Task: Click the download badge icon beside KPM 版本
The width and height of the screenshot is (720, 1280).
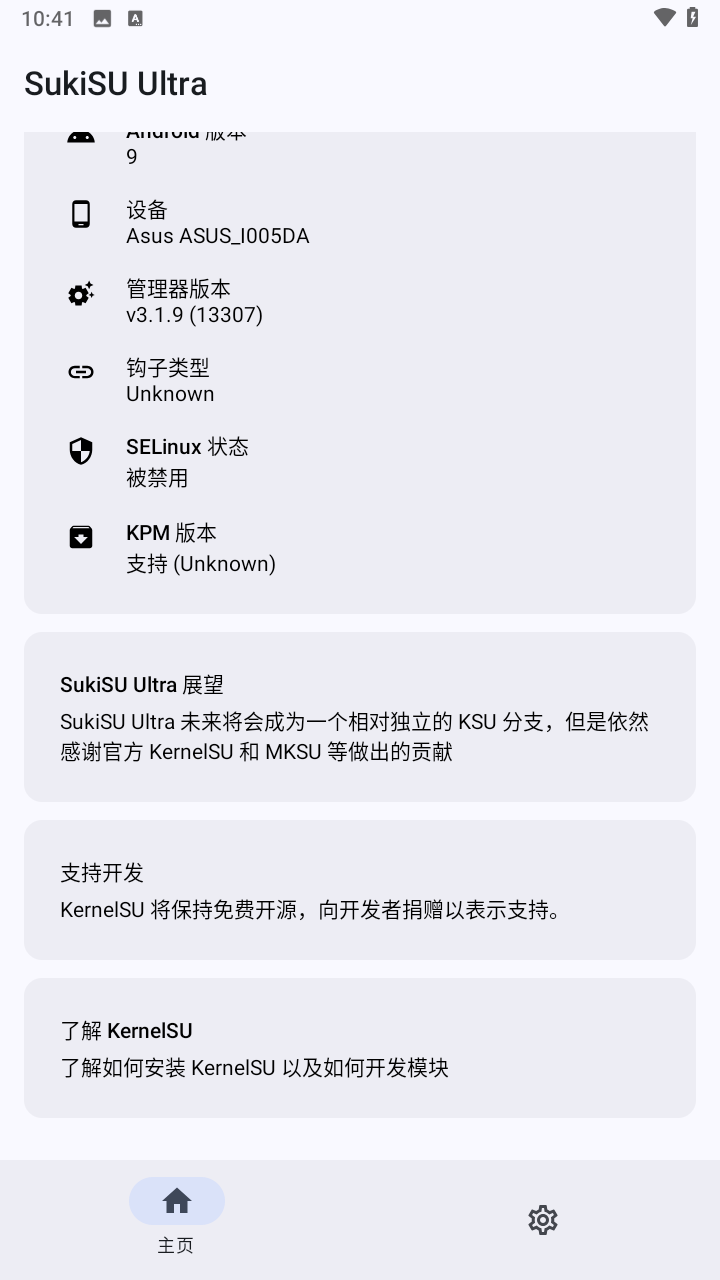Action: [81, 537]
